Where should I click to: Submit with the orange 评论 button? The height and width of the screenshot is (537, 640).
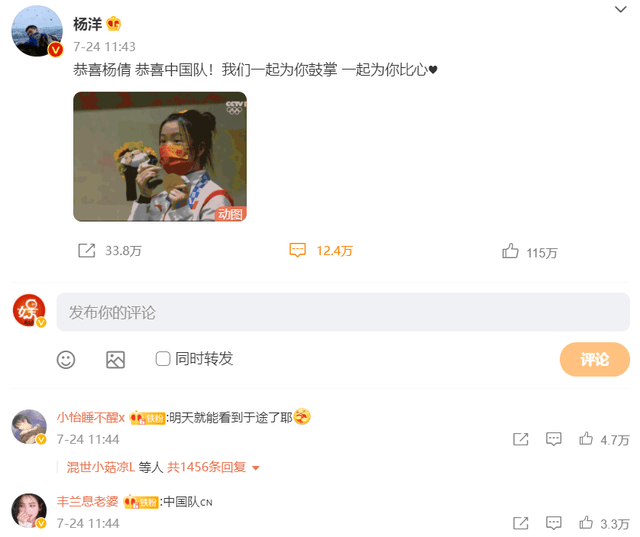tap(594, 359)
